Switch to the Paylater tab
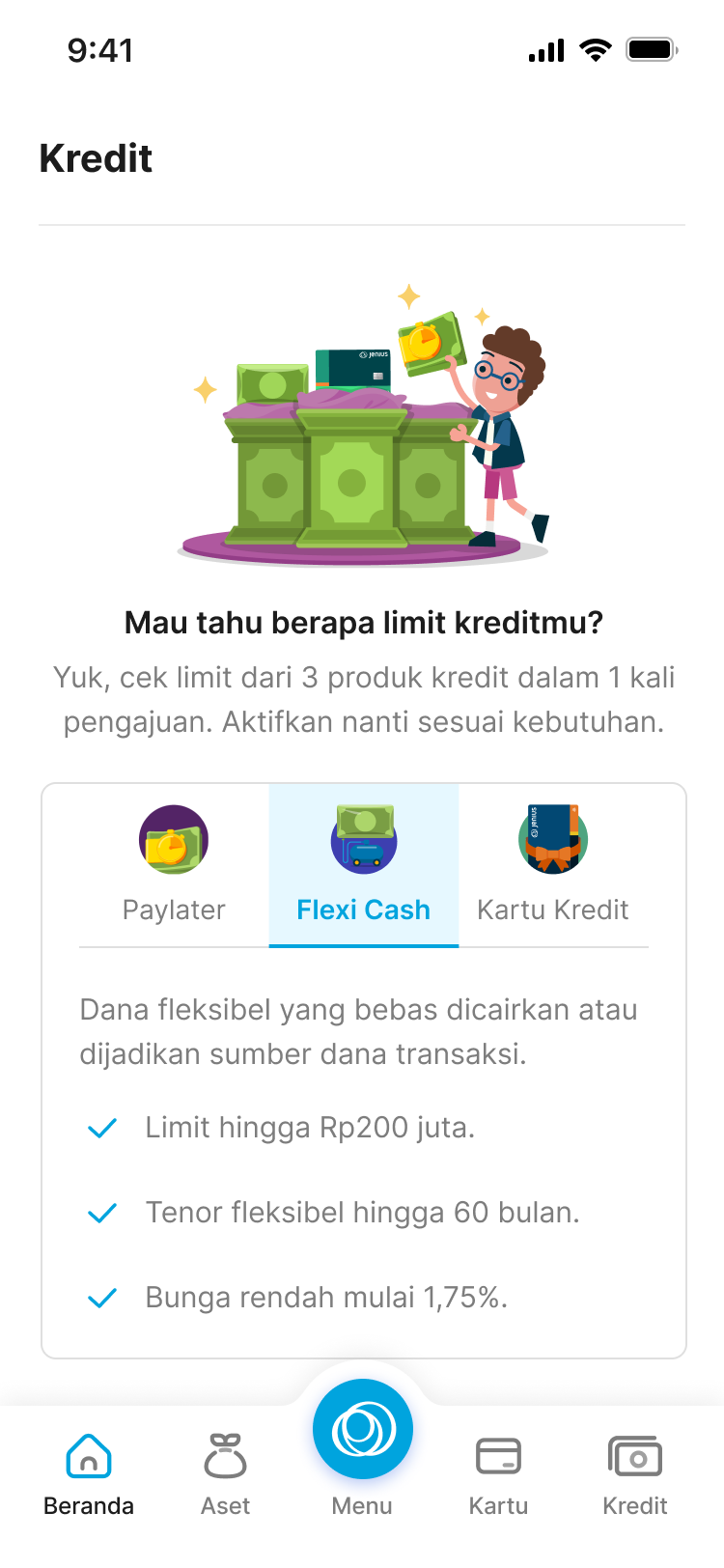 click(174, 865)
